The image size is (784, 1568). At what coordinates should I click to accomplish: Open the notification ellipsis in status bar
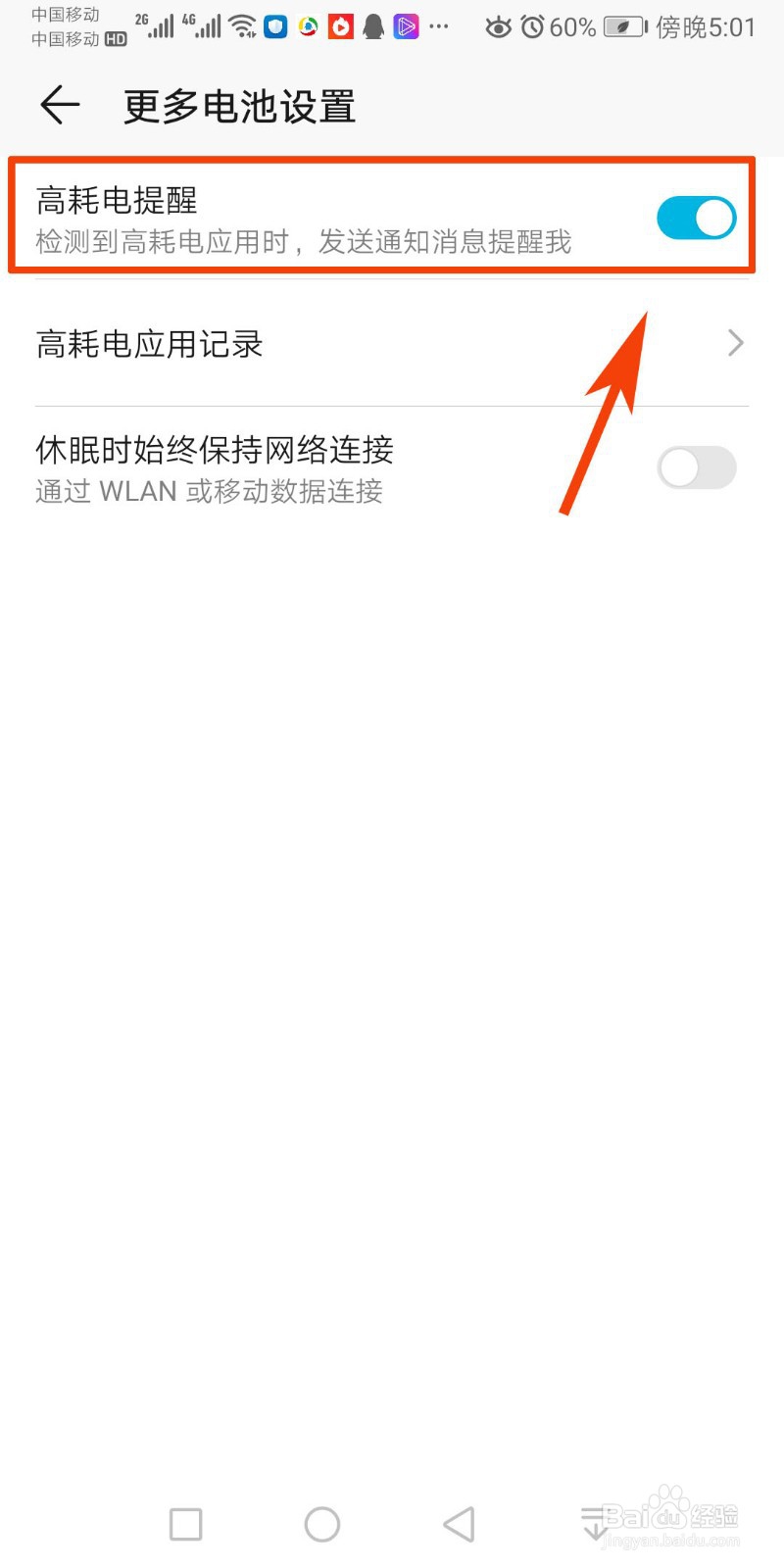(x=438, y=27)
